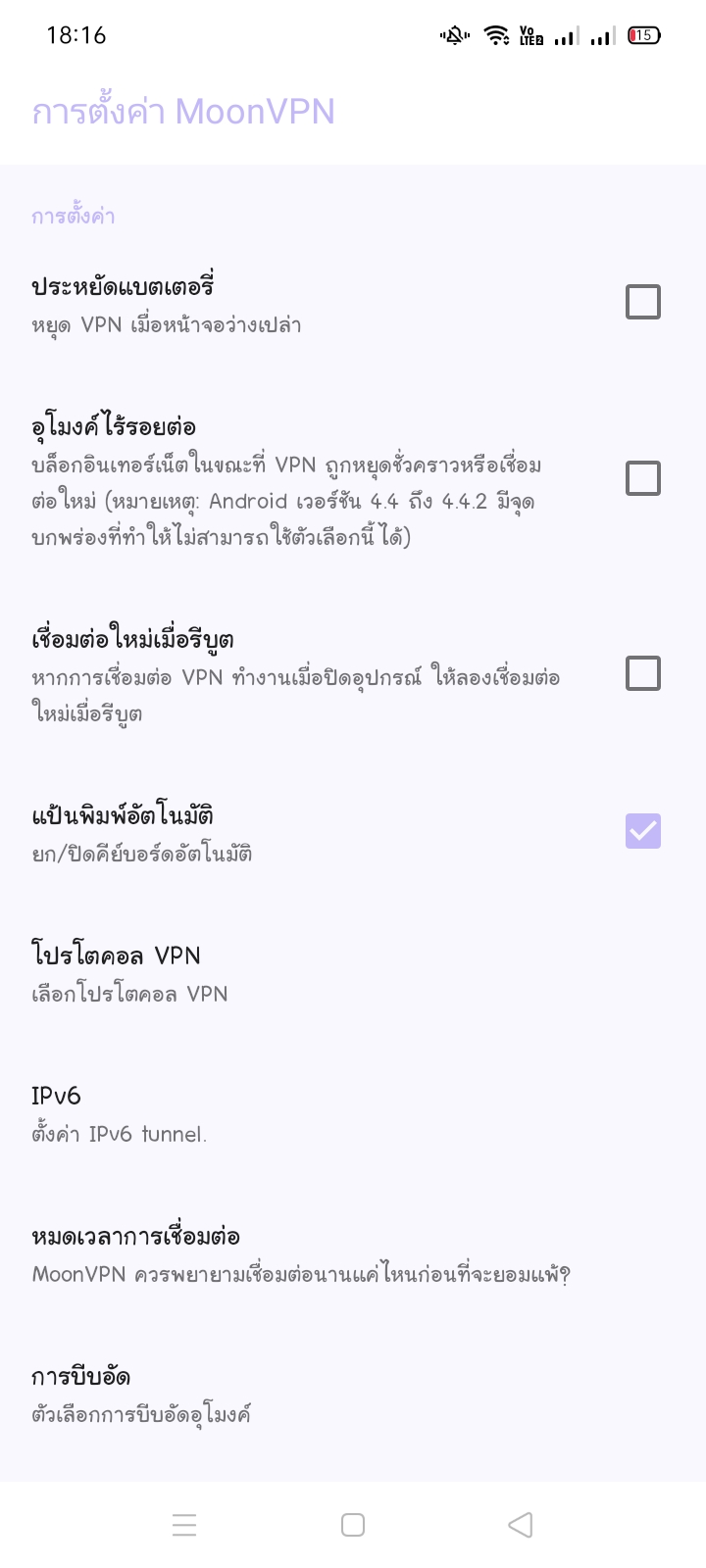Image resolution: width=706 pixels, height=1568 pixels.
Task: Tap the system home button
Action: click(x=353, y=1525)
